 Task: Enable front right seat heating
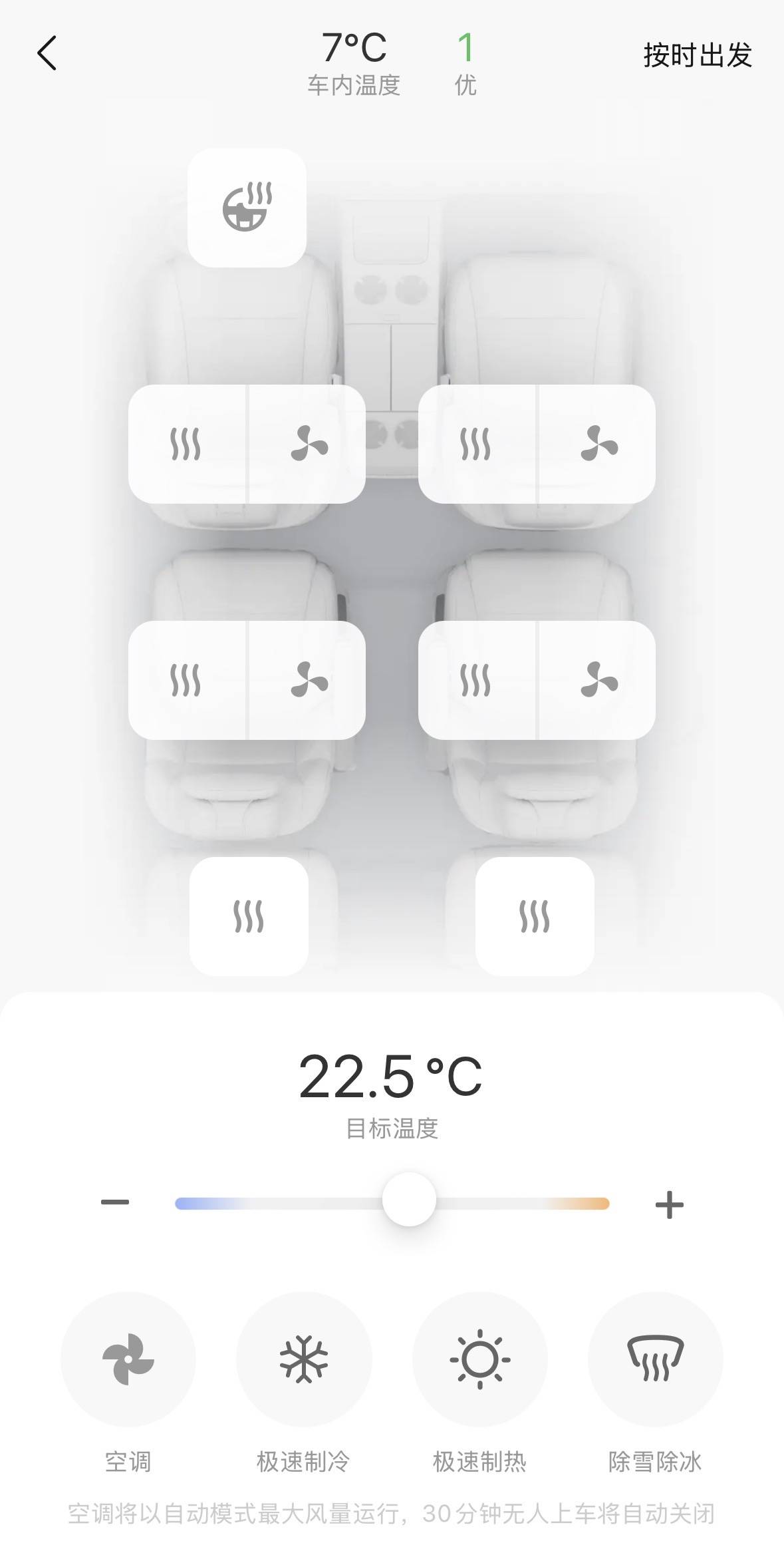click(476, 444)
